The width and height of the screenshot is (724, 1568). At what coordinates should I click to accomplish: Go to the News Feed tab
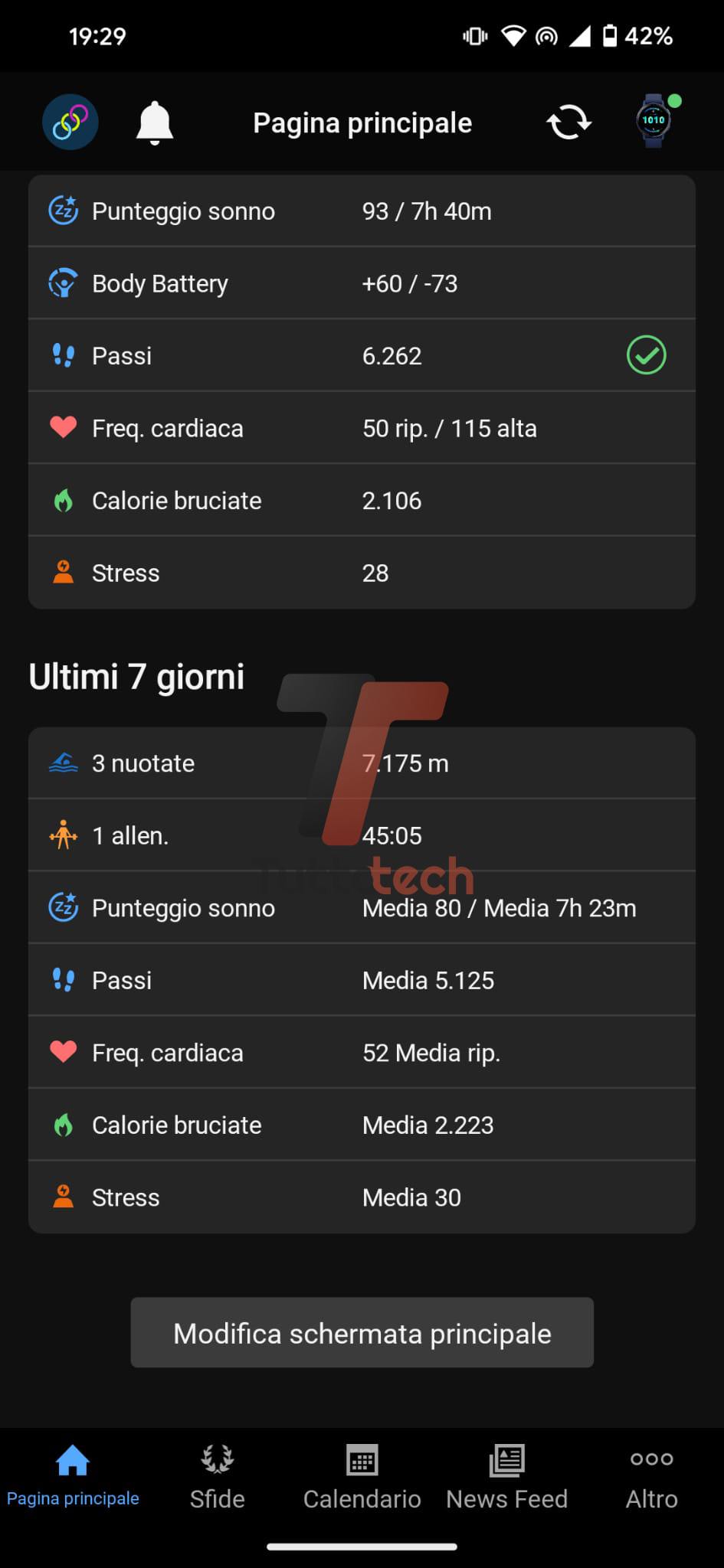pyautogui.click(x=506, y=1474)
